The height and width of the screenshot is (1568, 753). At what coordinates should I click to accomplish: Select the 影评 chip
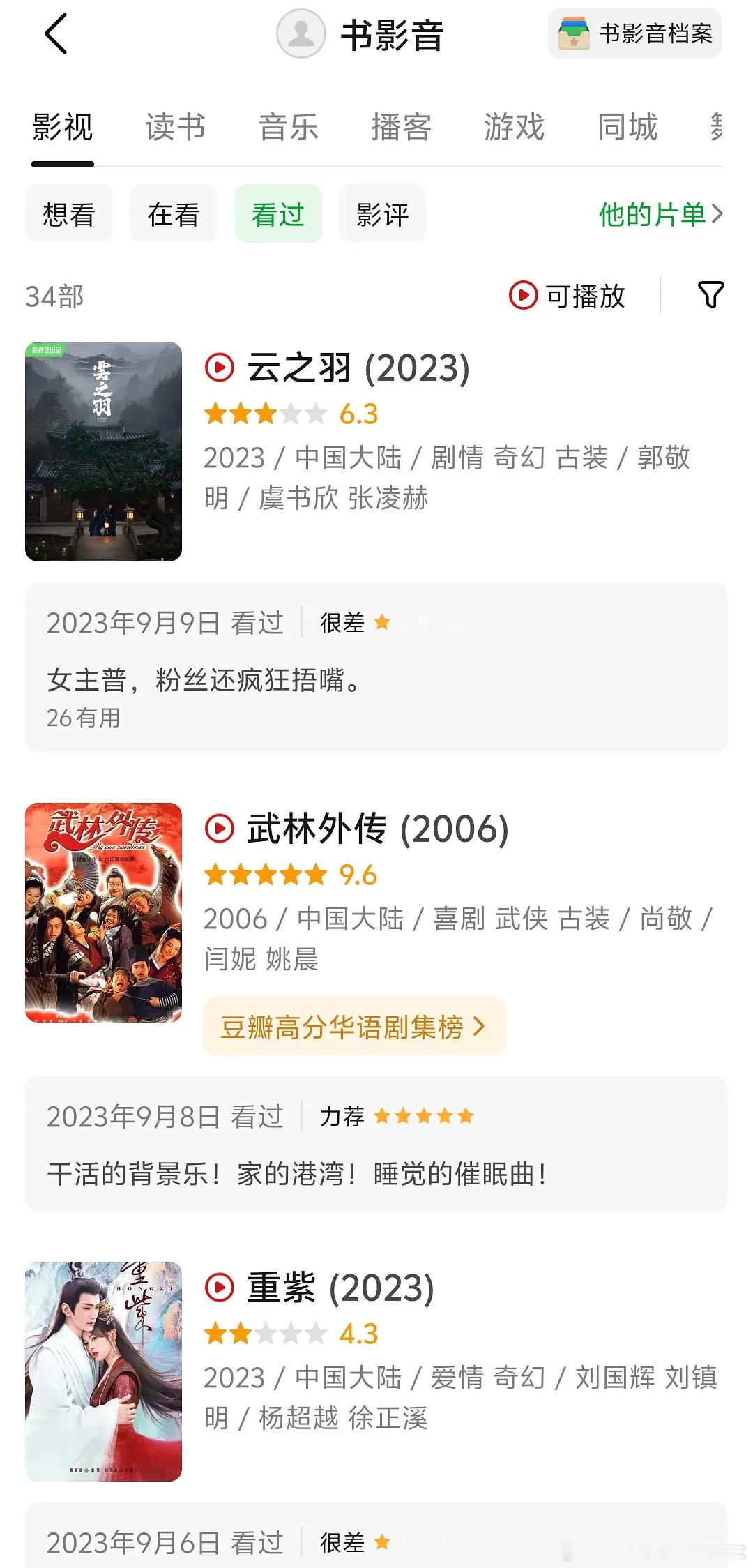[383, 214]
